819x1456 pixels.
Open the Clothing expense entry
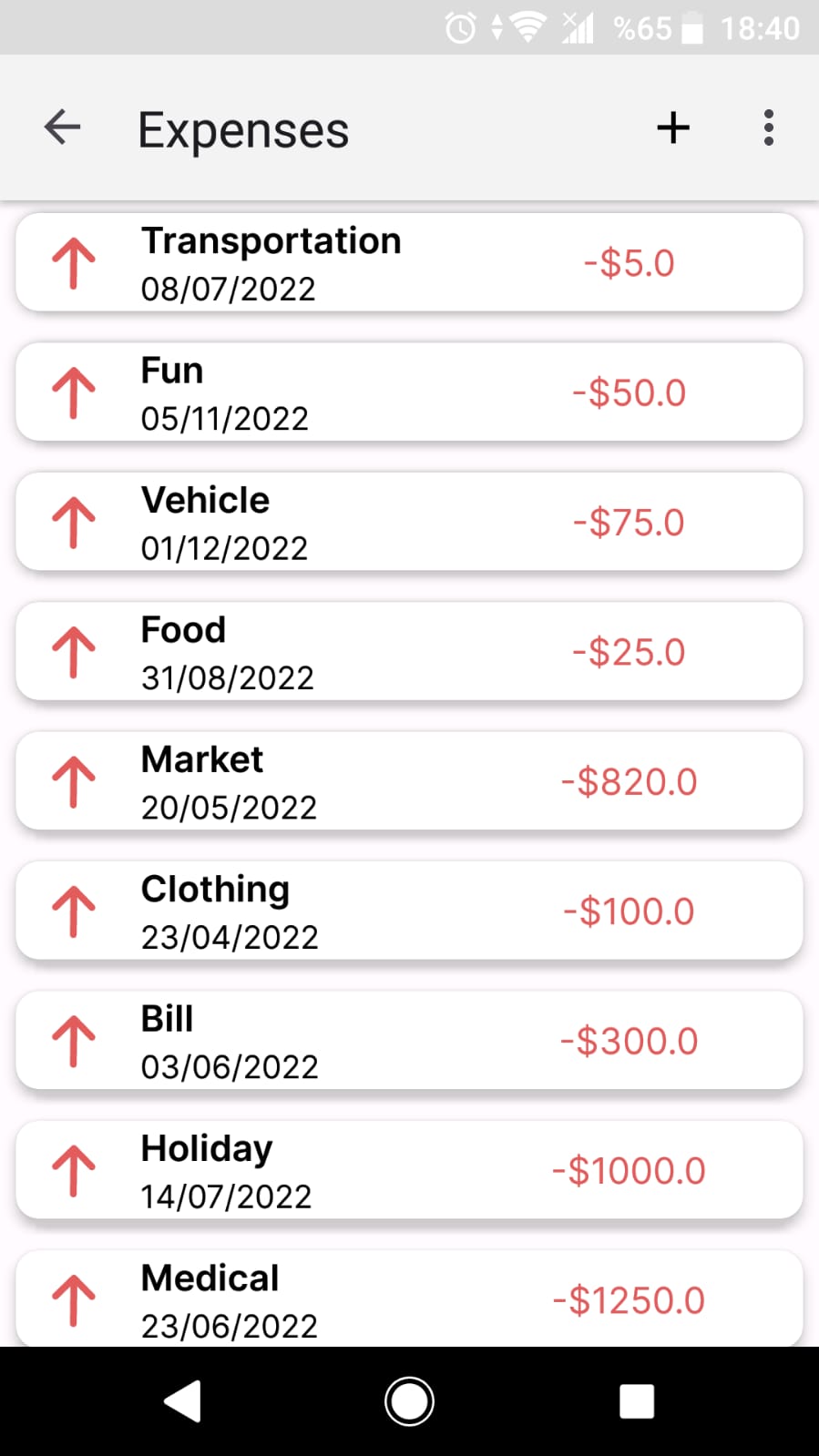(409, 911)
